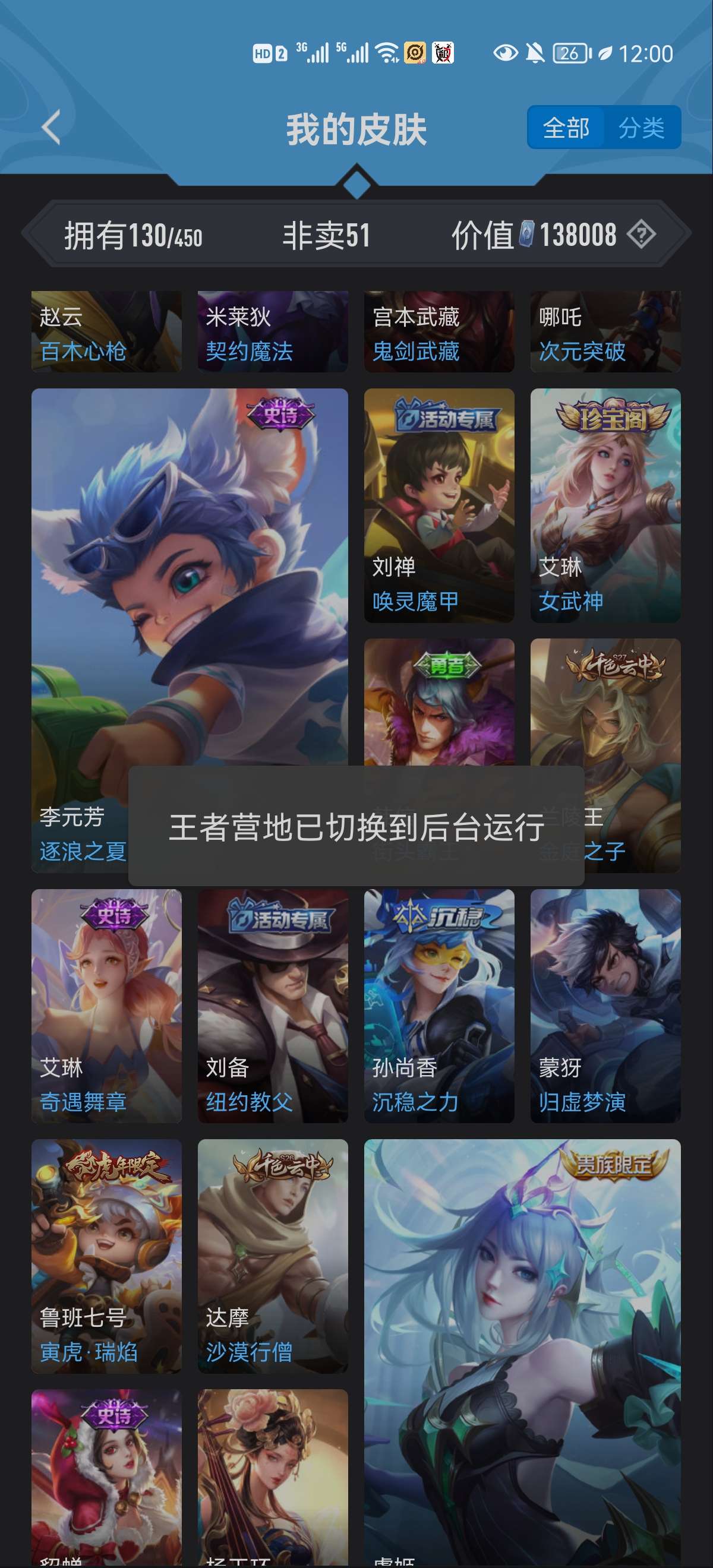Open the 贵族限定 skin card
The image size is (713, 1568).
coord(522,1353)
